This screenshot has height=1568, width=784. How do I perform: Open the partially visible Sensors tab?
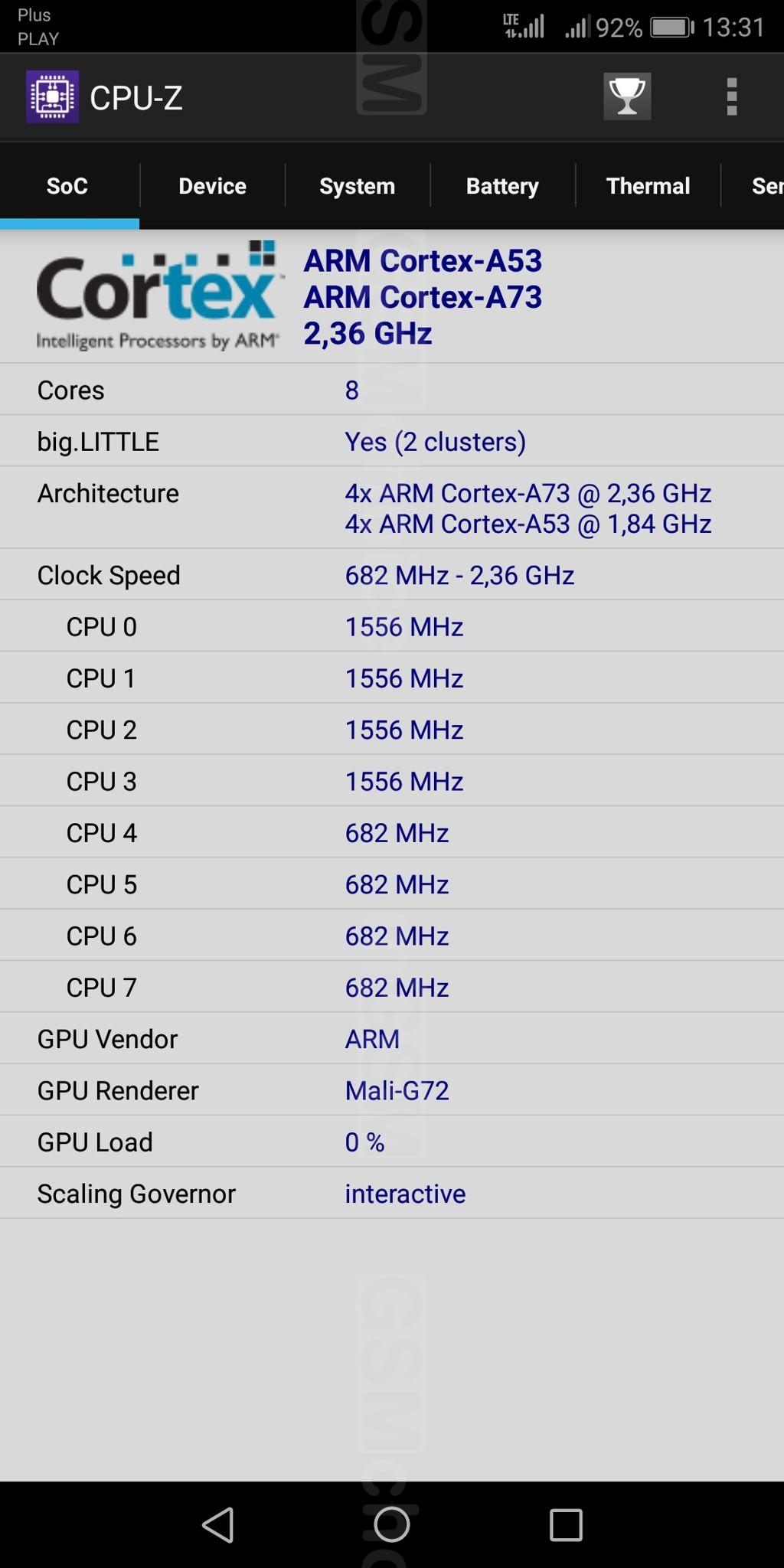coord(753,186)
